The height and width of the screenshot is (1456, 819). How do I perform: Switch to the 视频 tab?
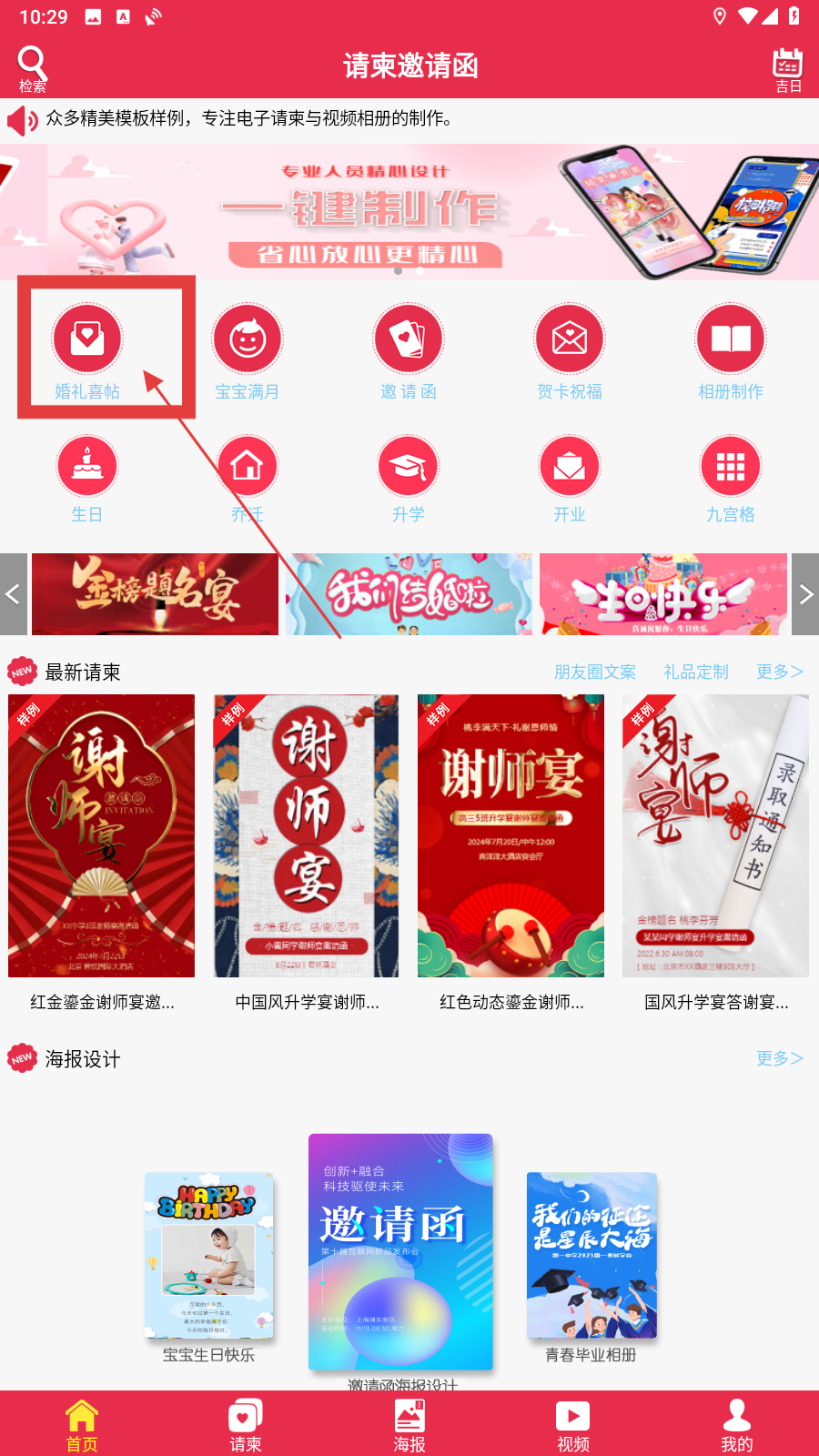pyautogui.click(x=573, y=1425)
